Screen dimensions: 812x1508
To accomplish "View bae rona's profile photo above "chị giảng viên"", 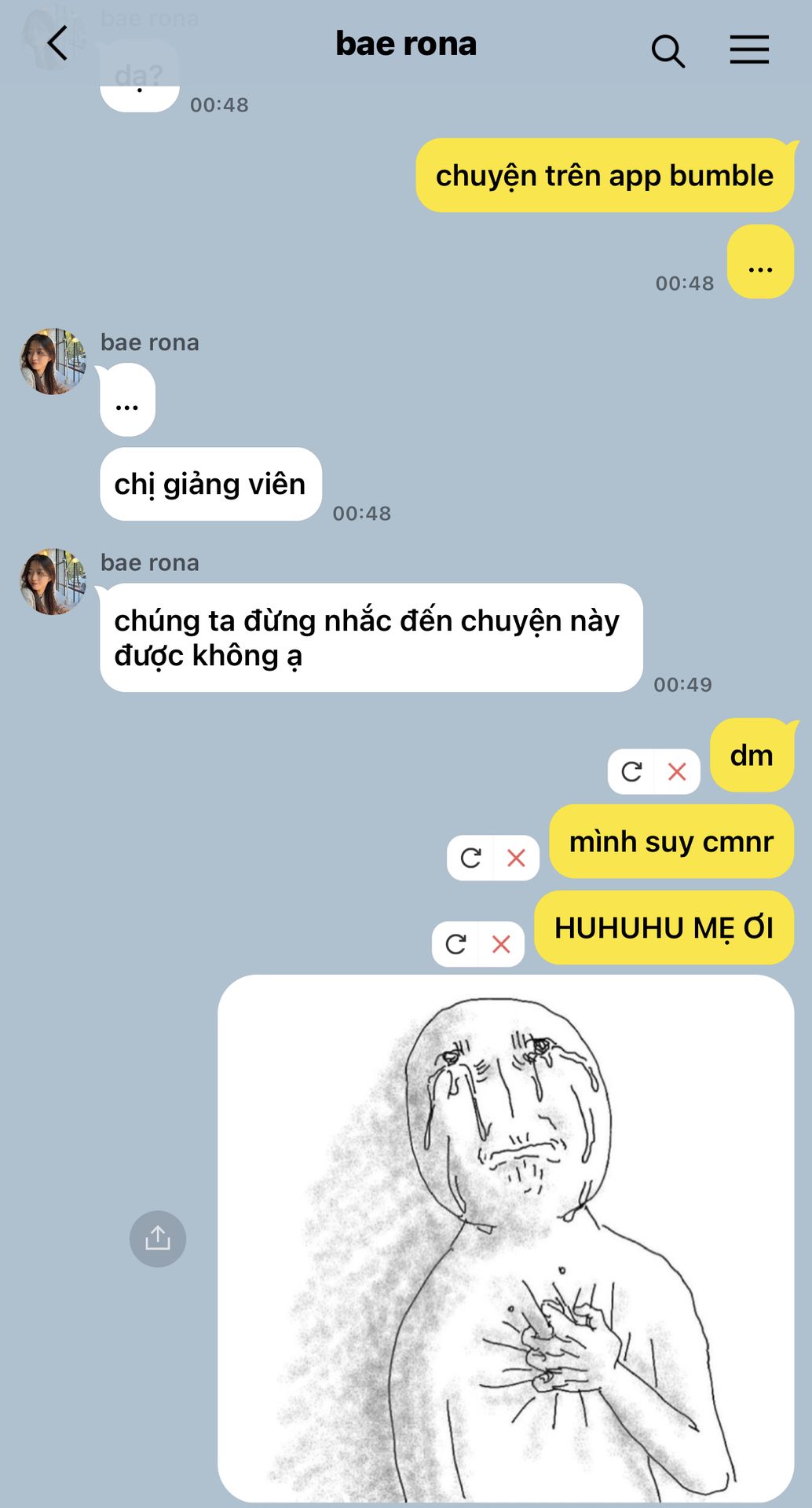I will coord(53,361).
